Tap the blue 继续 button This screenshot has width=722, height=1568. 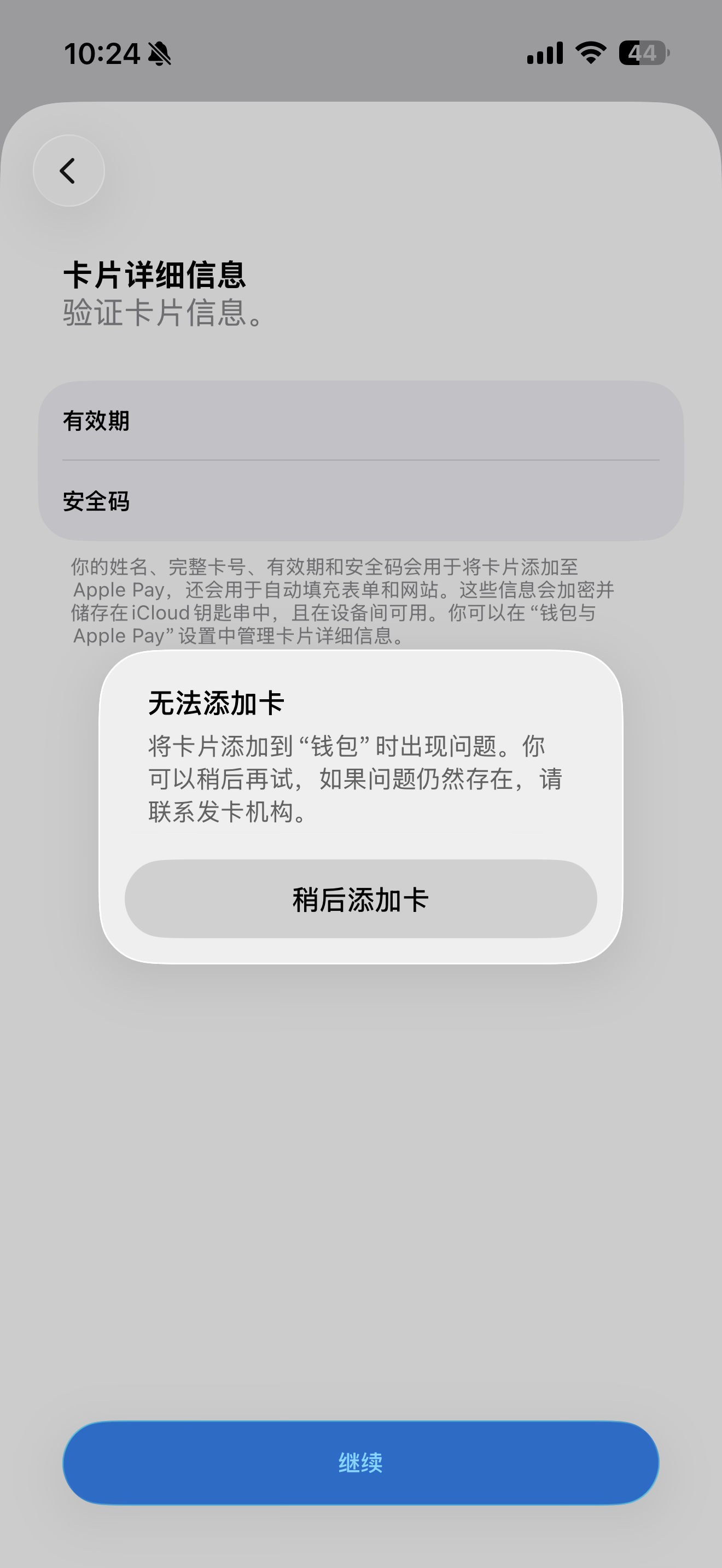point(360,1462)
